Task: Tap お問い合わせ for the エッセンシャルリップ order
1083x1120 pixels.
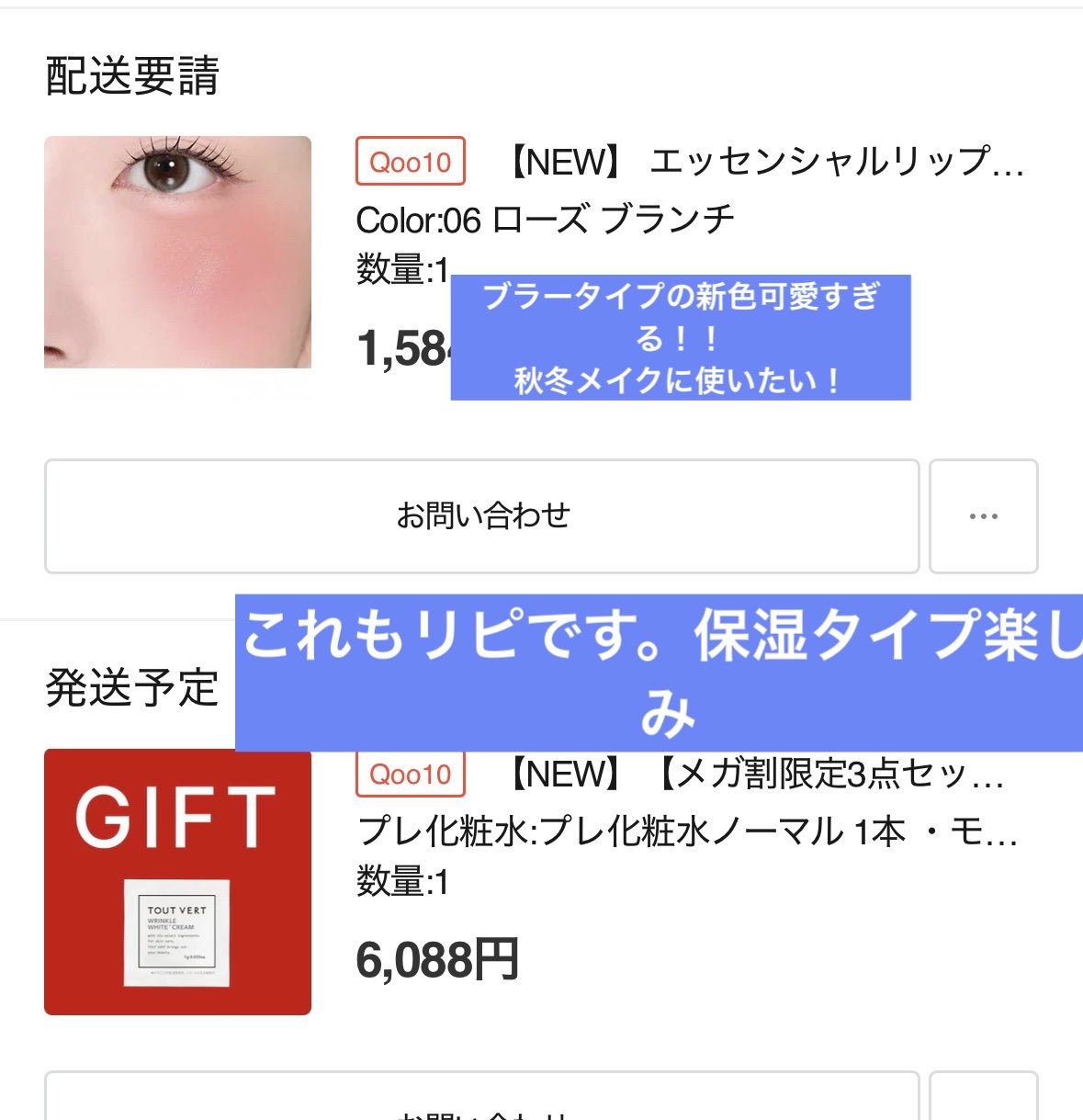Action: [x=481, y=516]
